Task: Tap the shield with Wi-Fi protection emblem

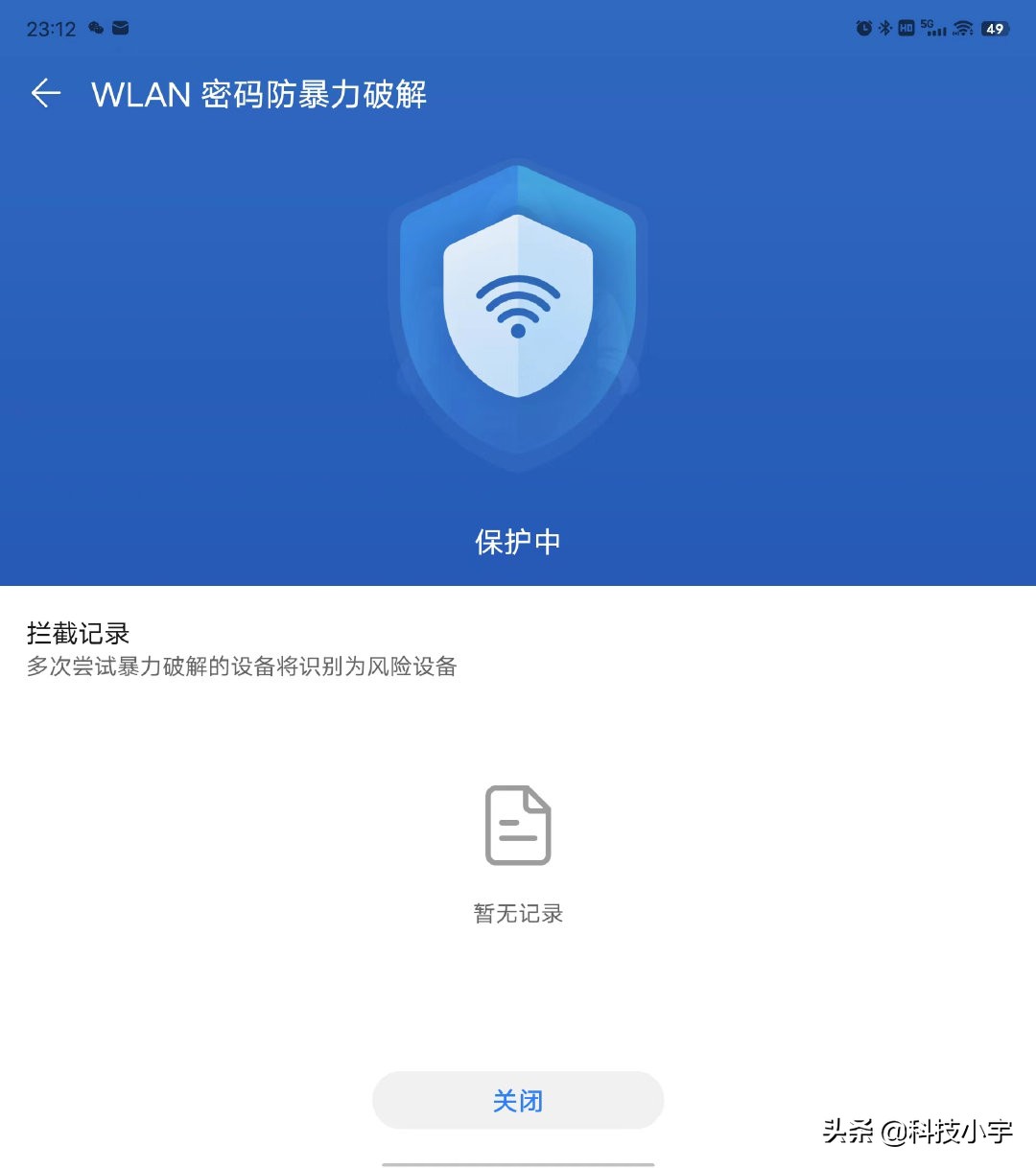Action: (x=518, y=307)
